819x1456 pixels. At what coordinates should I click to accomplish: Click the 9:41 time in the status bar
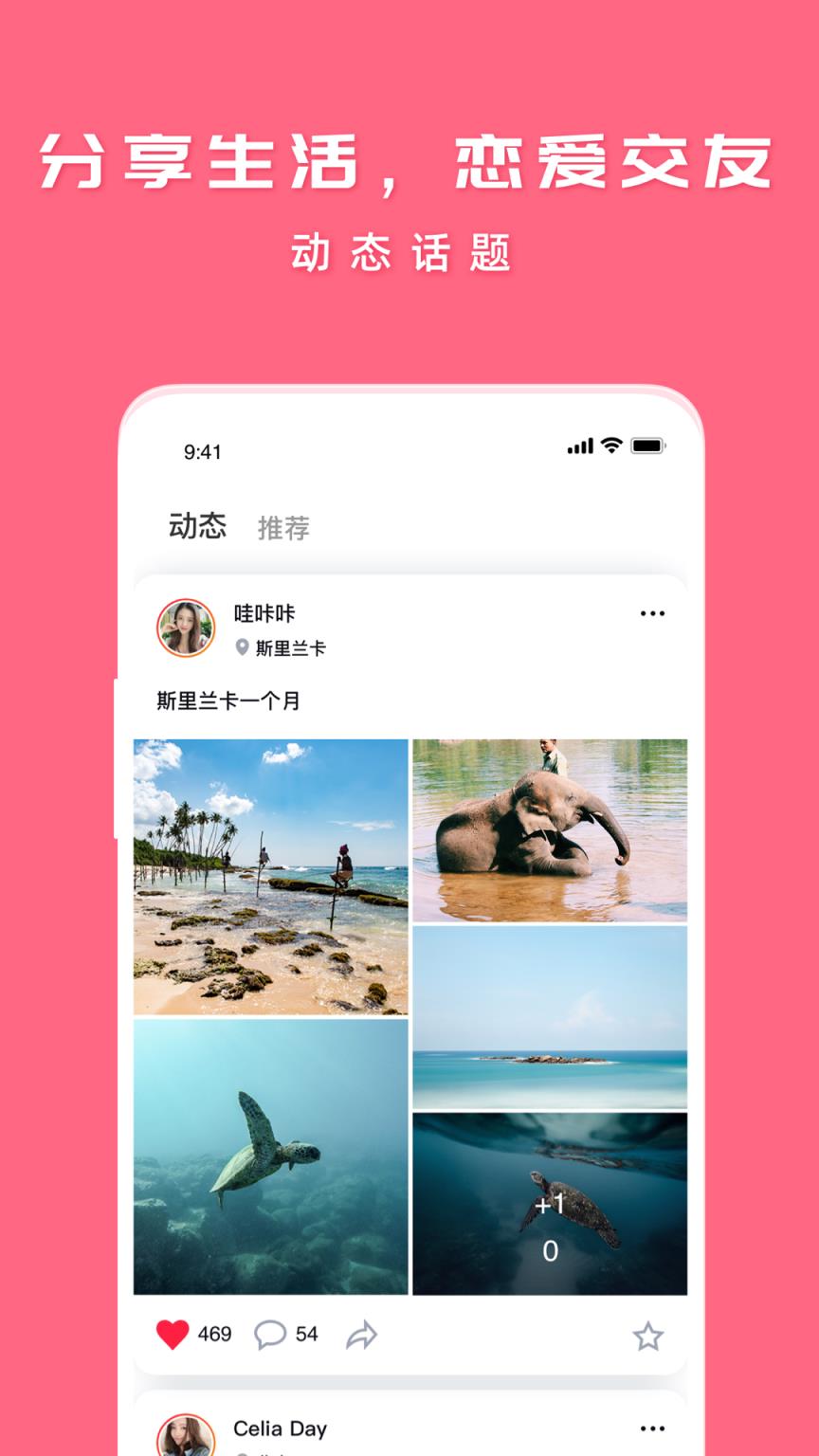click(201, 452)
